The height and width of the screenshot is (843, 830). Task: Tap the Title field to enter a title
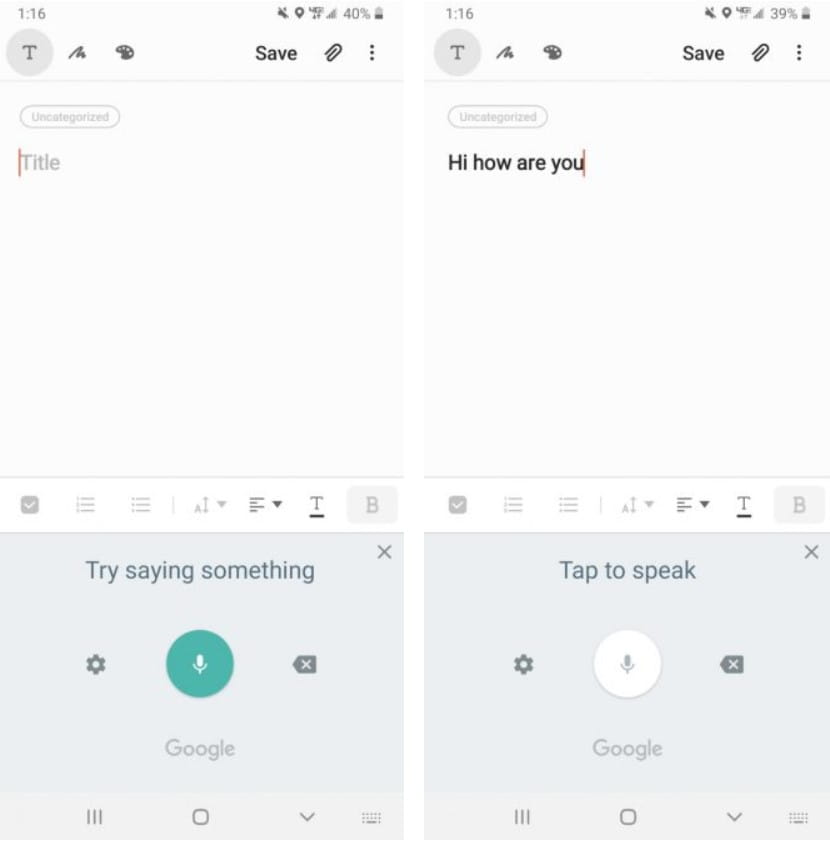[x=40, y=162]
